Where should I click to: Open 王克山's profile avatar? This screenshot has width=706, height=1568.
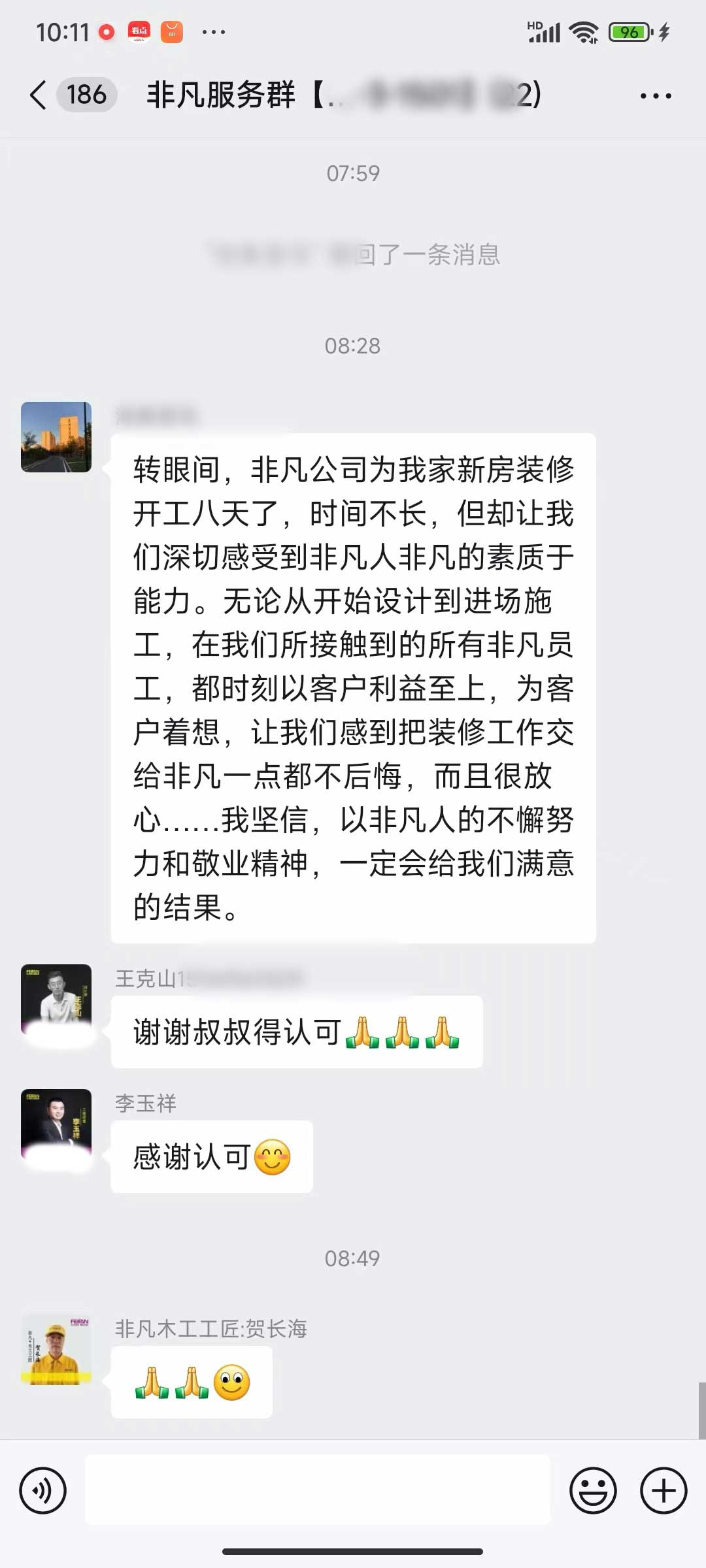[56, 1000]
